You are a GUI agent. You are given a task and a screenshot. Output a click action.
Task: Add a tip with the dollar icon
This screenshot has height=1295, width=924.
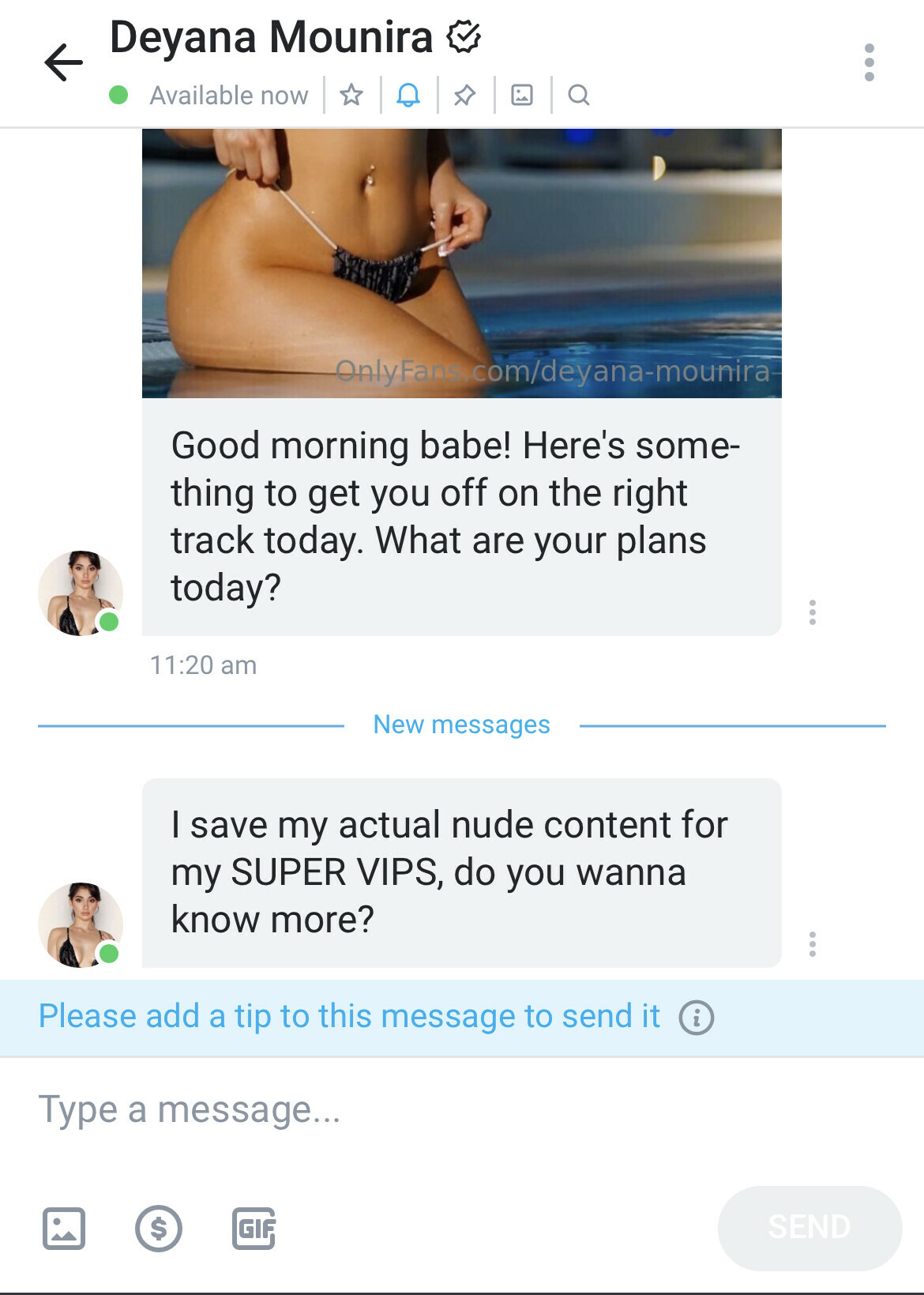[159, 1229]
